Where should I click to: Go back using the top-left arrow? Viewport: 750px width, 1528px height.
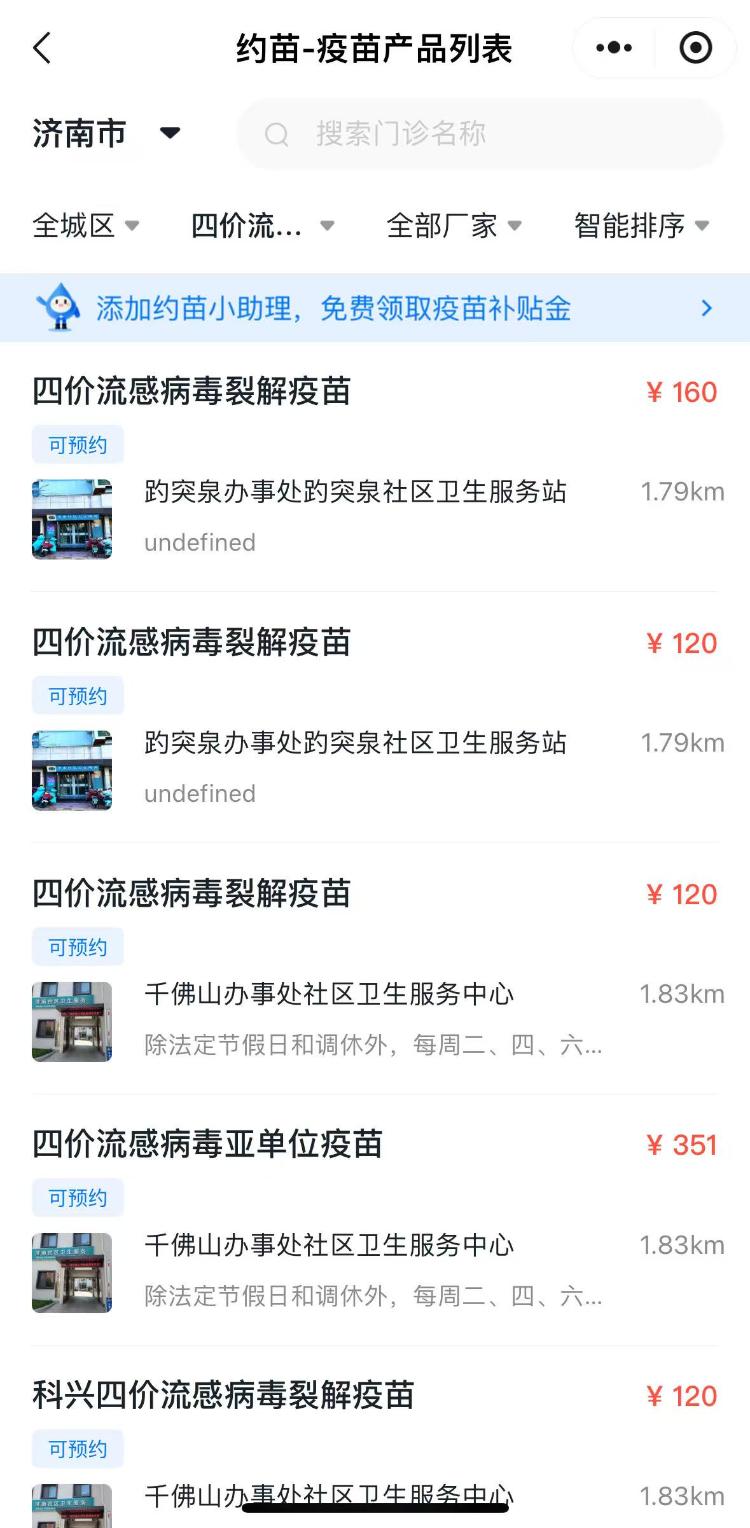(42, 48)
